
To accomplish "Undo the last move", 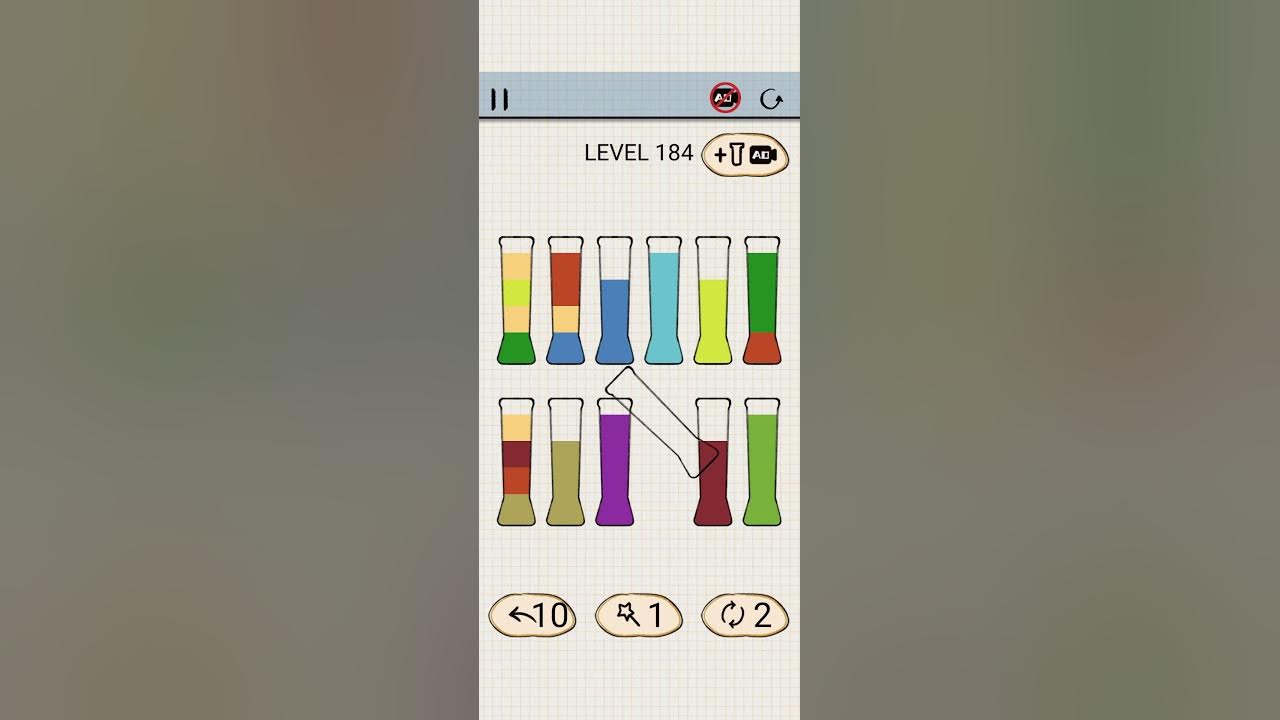I will click(531, 615).
